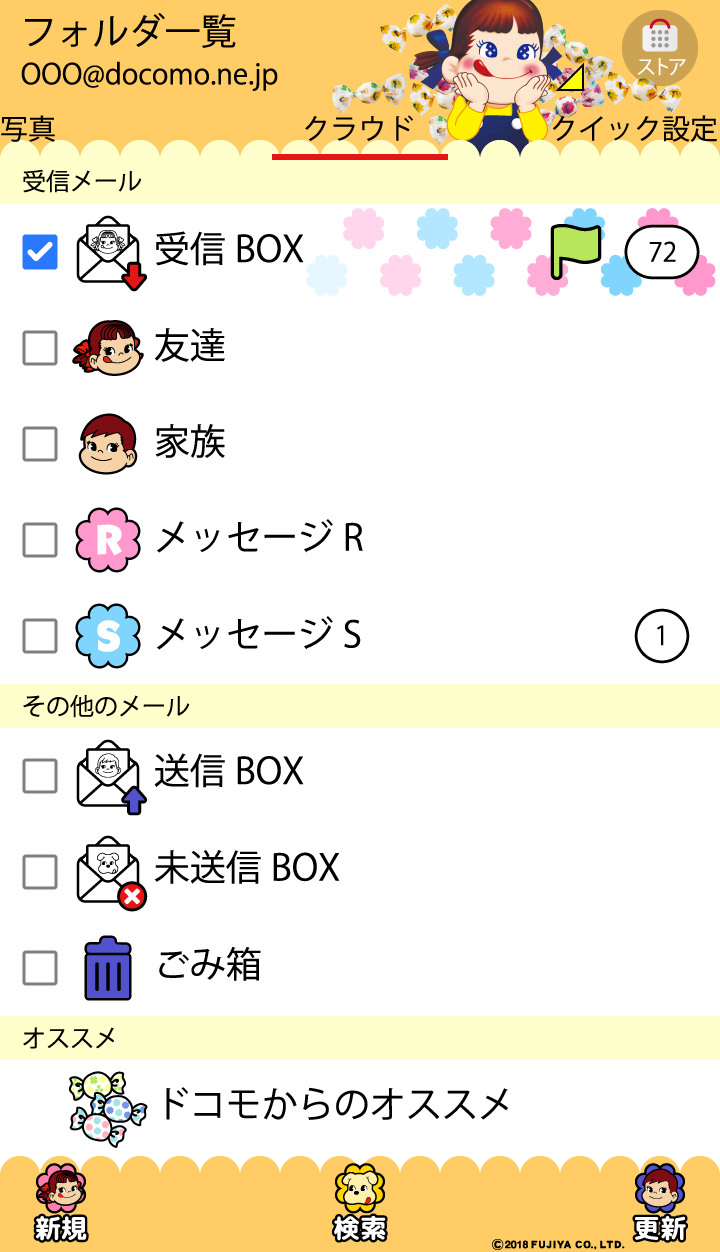Viewport: 720px width, 1252px height.
Task: Uncheck the 受信 BOX checkbox
Action: pos(40,252)
